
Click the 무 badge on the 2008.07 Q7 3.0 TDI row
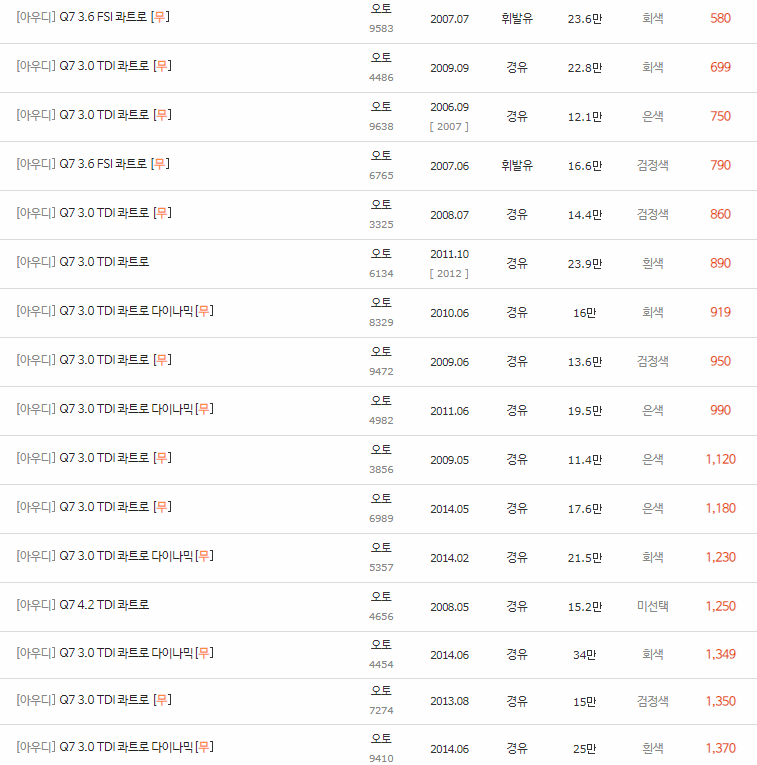coord(161,214)
